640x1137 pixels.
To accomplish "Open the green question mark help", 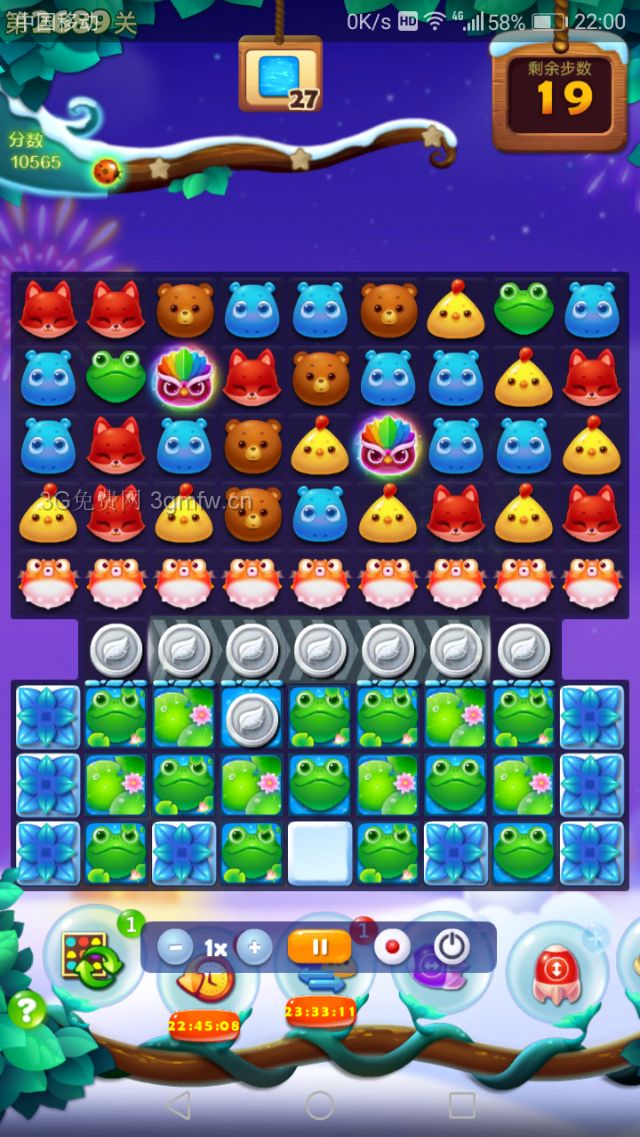I will 27,1012.
